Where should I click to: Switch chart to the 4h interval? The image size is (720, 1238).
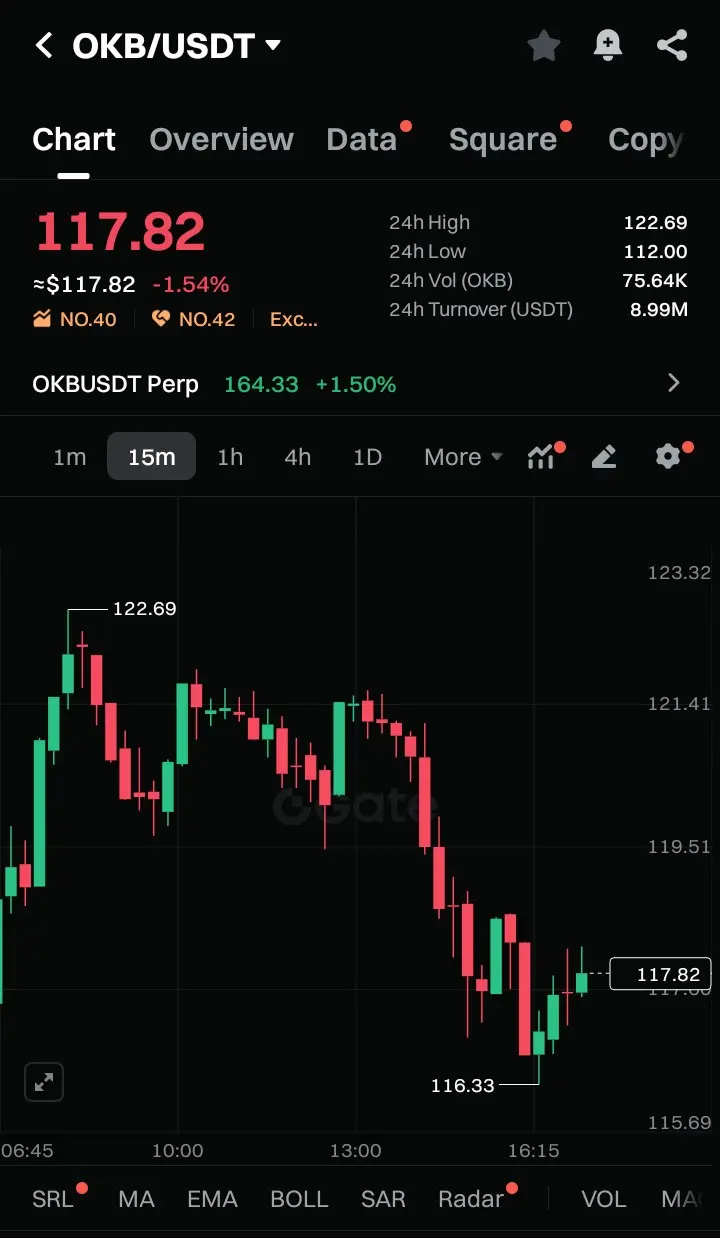(297, 457)
